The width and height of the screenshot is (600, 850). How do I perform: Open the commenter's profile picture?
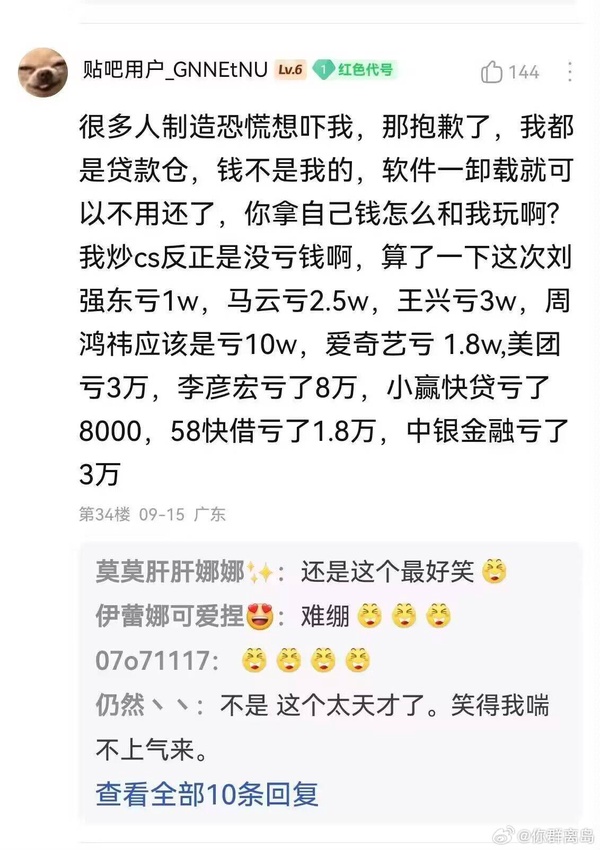43,71
